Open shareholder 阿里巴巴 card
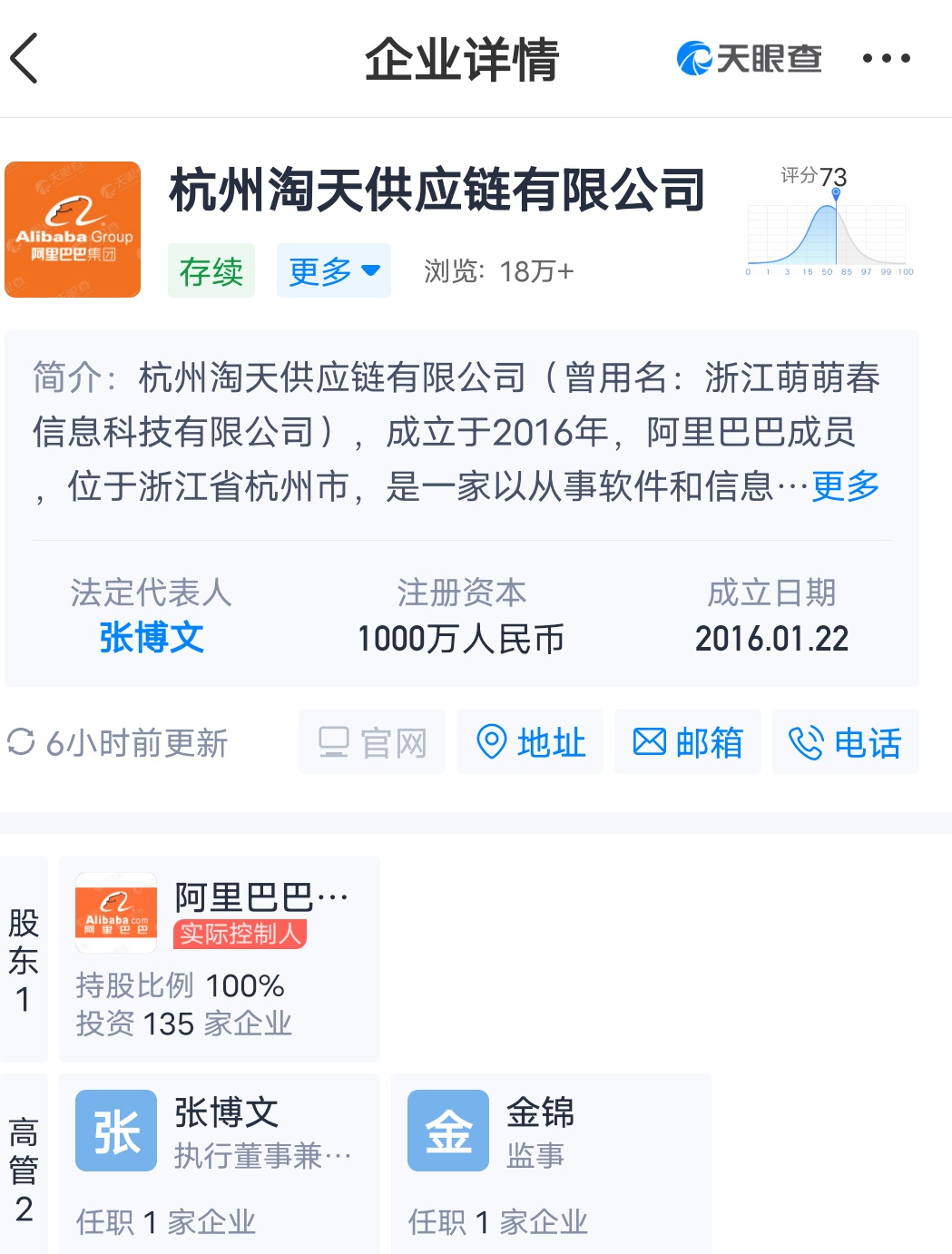The width and height of the screenshot is (952, 1254). click(219, 959)
